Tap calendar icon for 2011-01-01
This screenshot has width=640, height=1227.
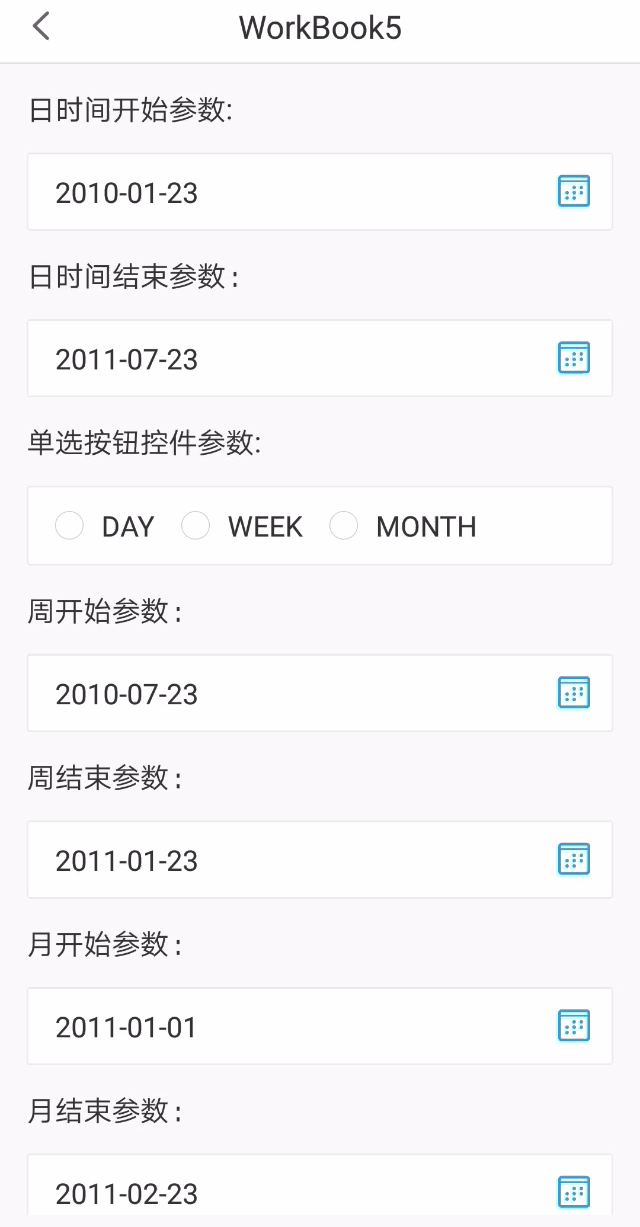[573, 1026]
